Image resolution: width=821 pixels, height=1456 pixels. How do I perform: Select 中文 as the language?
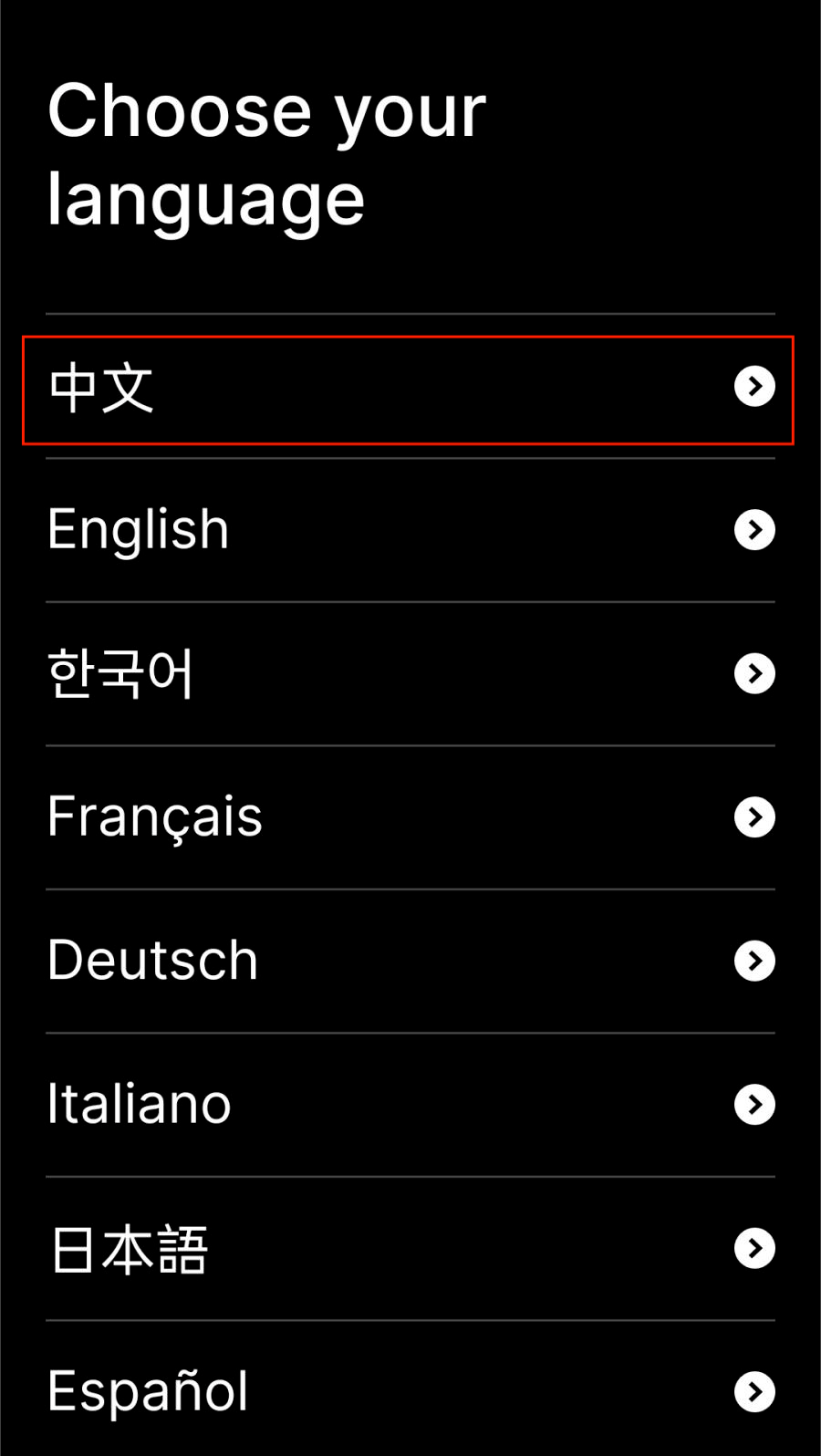(409, 389)
